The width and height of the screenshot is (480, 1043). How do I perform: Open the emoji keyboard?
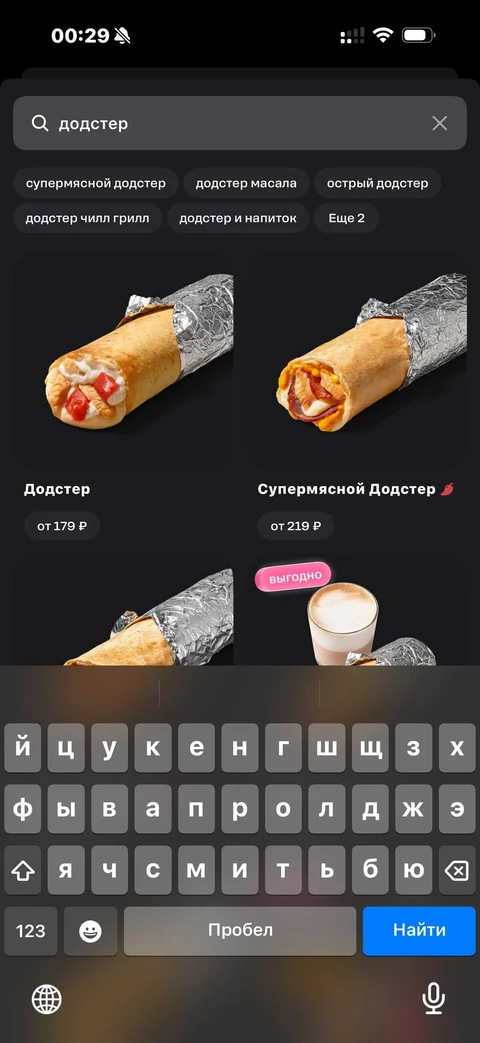pos(90,931)
